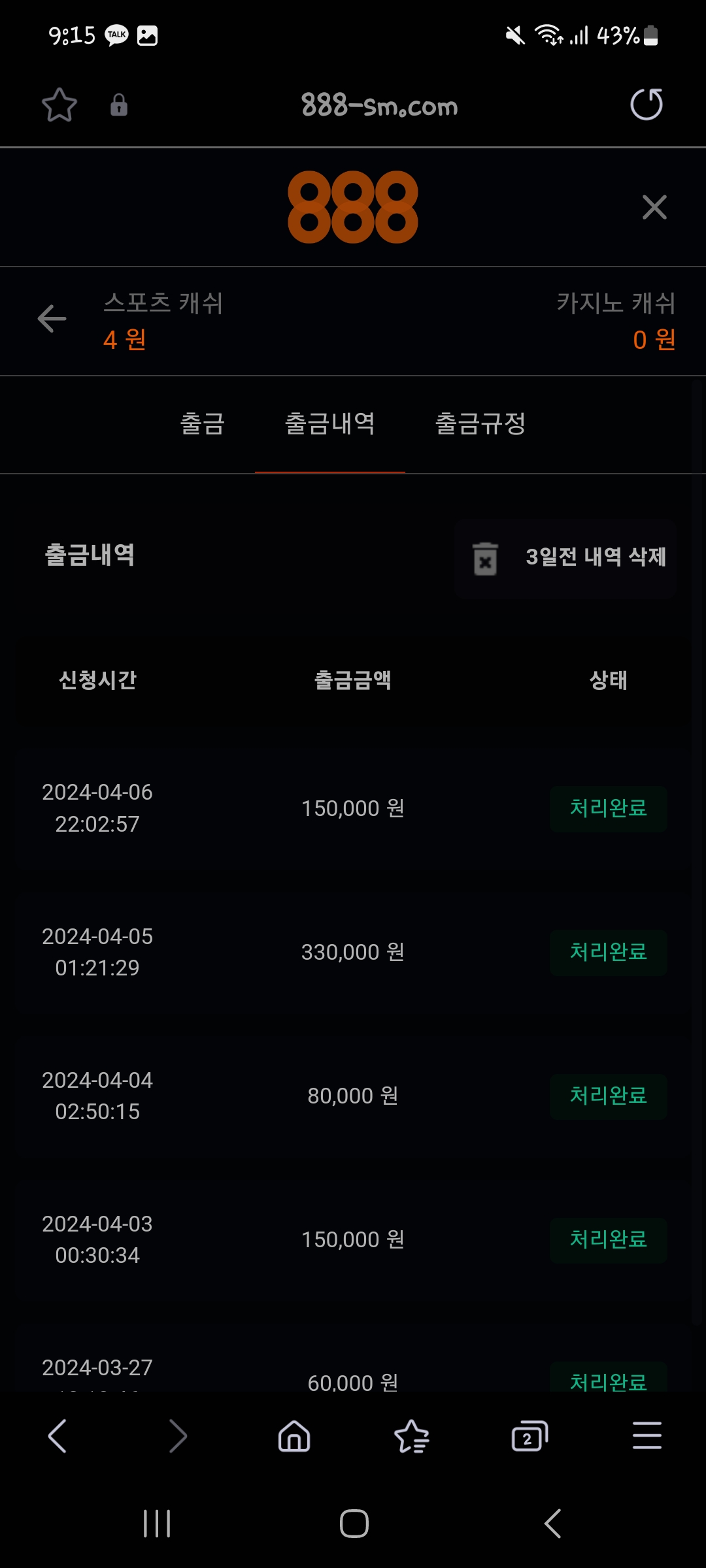
Task: Open the browser bookmarks list
Action: (x=412, y=1436)
